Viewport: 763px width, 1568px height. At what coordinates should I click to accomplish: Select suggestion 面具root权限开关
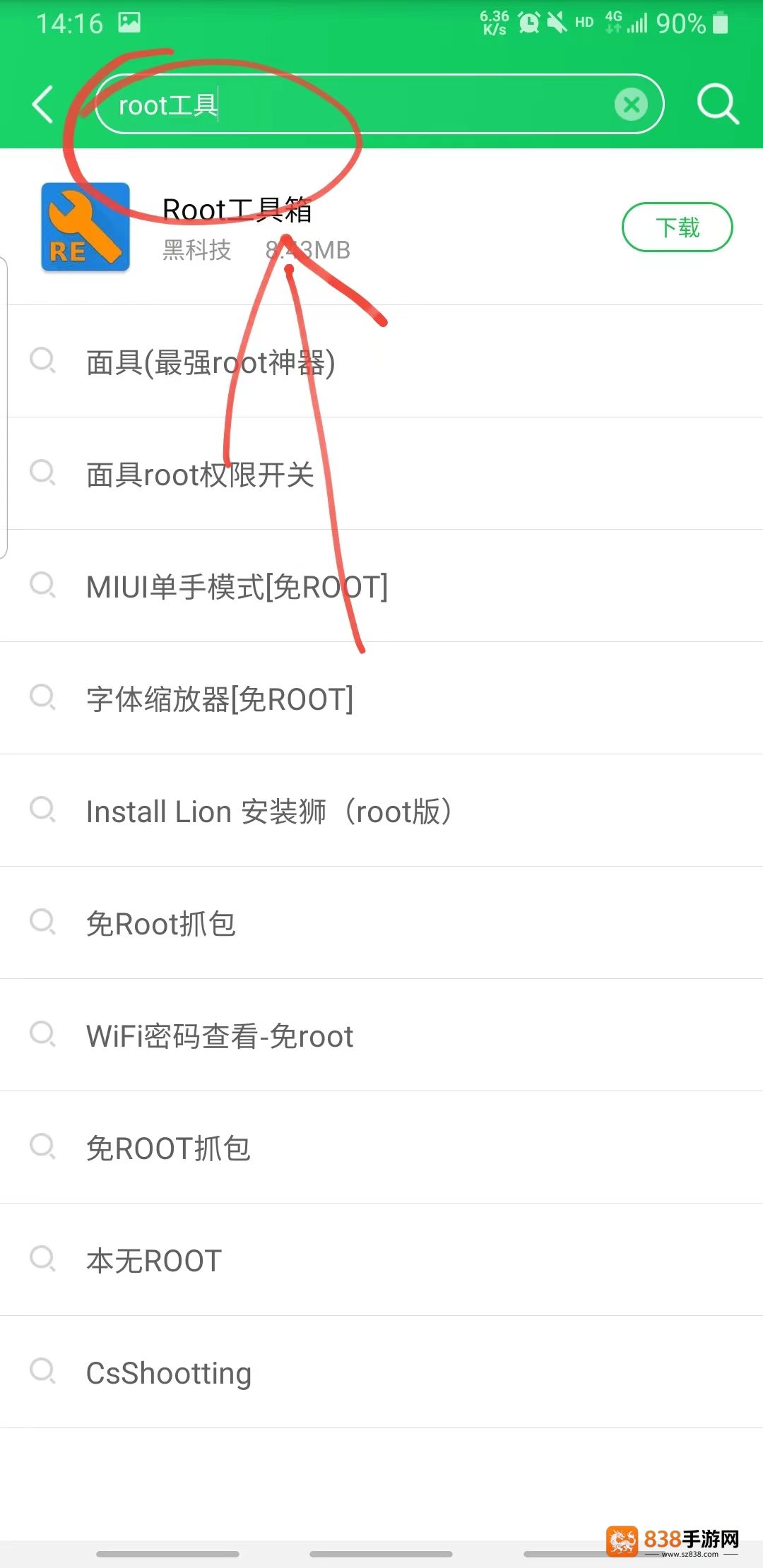pos(381,474)
